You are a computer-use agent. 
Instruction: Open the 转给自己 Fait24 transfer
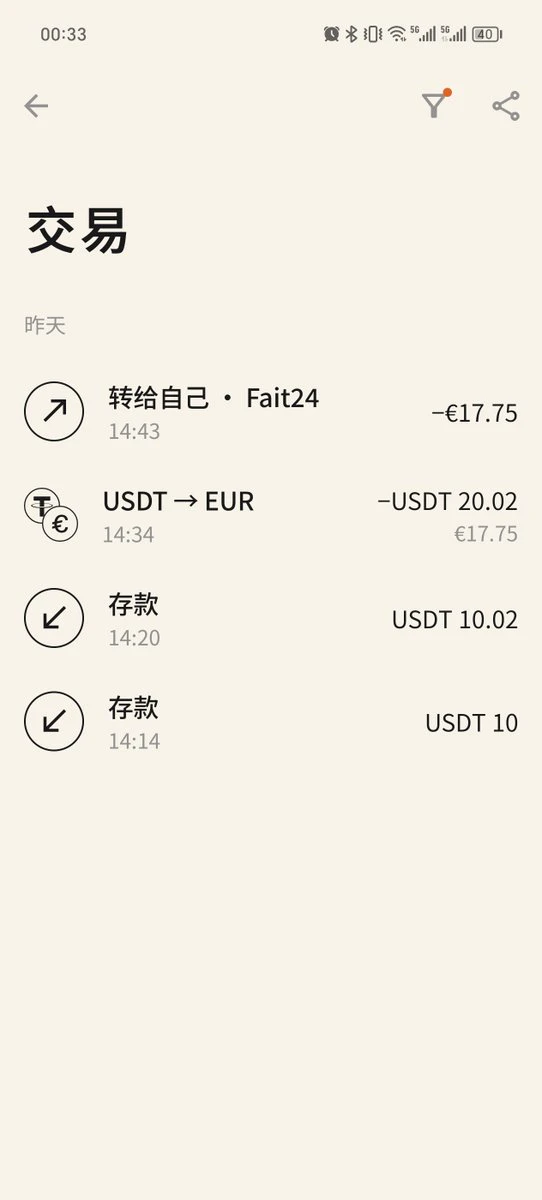[271, 412]
